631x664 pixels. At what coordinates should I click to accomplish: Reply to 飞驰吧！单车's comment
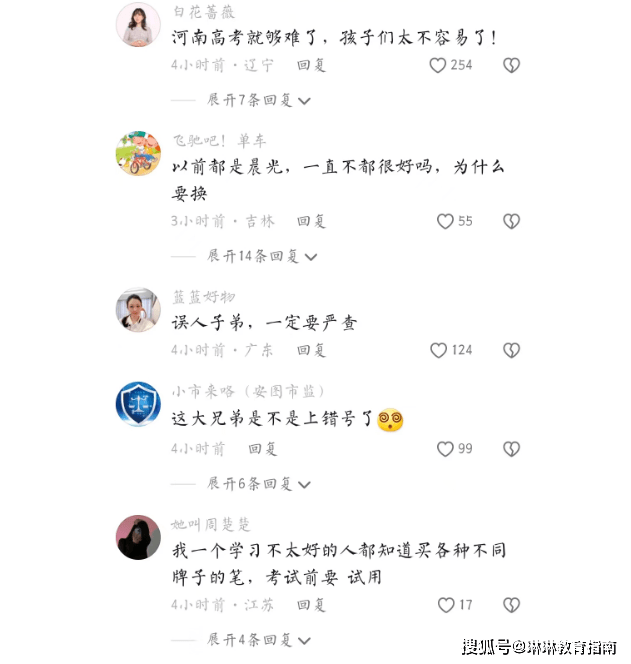point(311,221)
